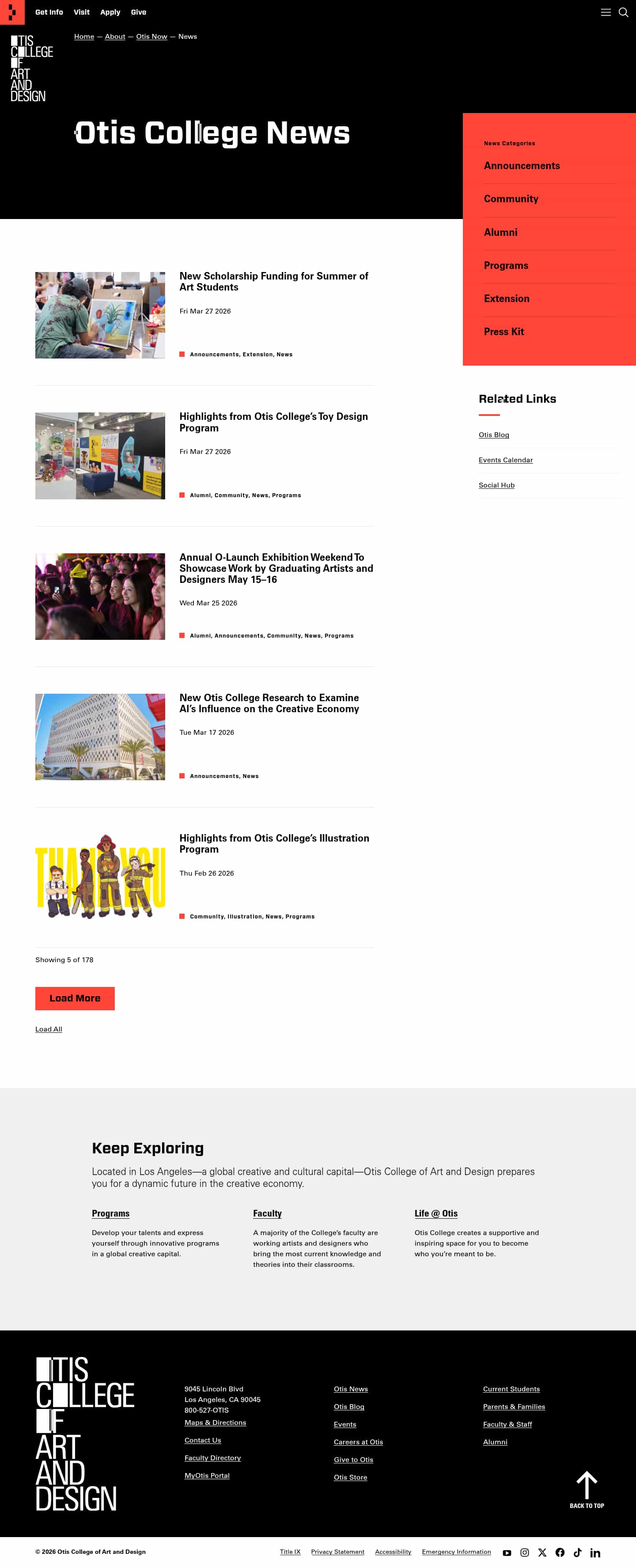636x1568 pixels.
Task: Open the Apply menu item
Action: (x=110, y=11)
